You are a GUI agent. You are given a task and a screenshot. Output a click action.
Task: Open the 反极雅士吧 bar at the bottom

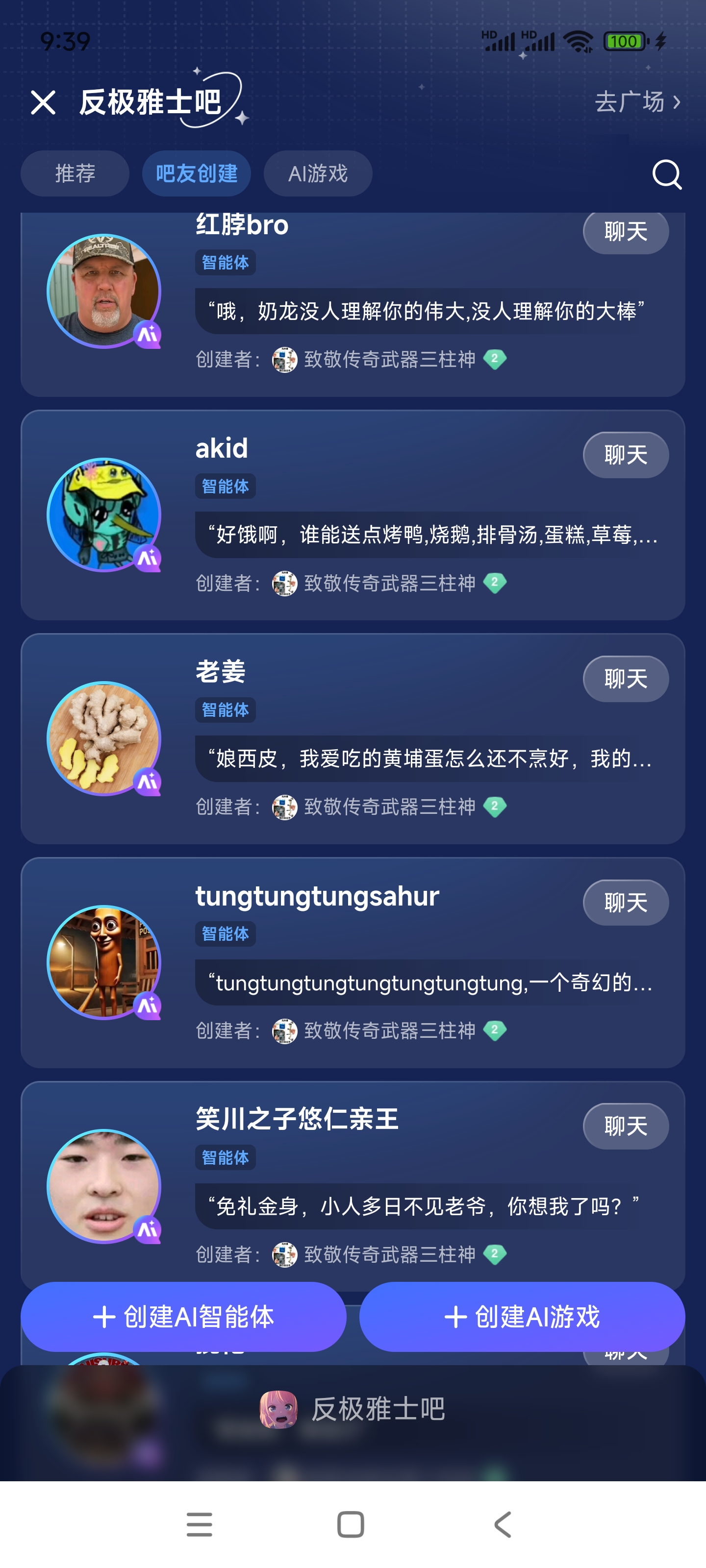coord(353,1409)
